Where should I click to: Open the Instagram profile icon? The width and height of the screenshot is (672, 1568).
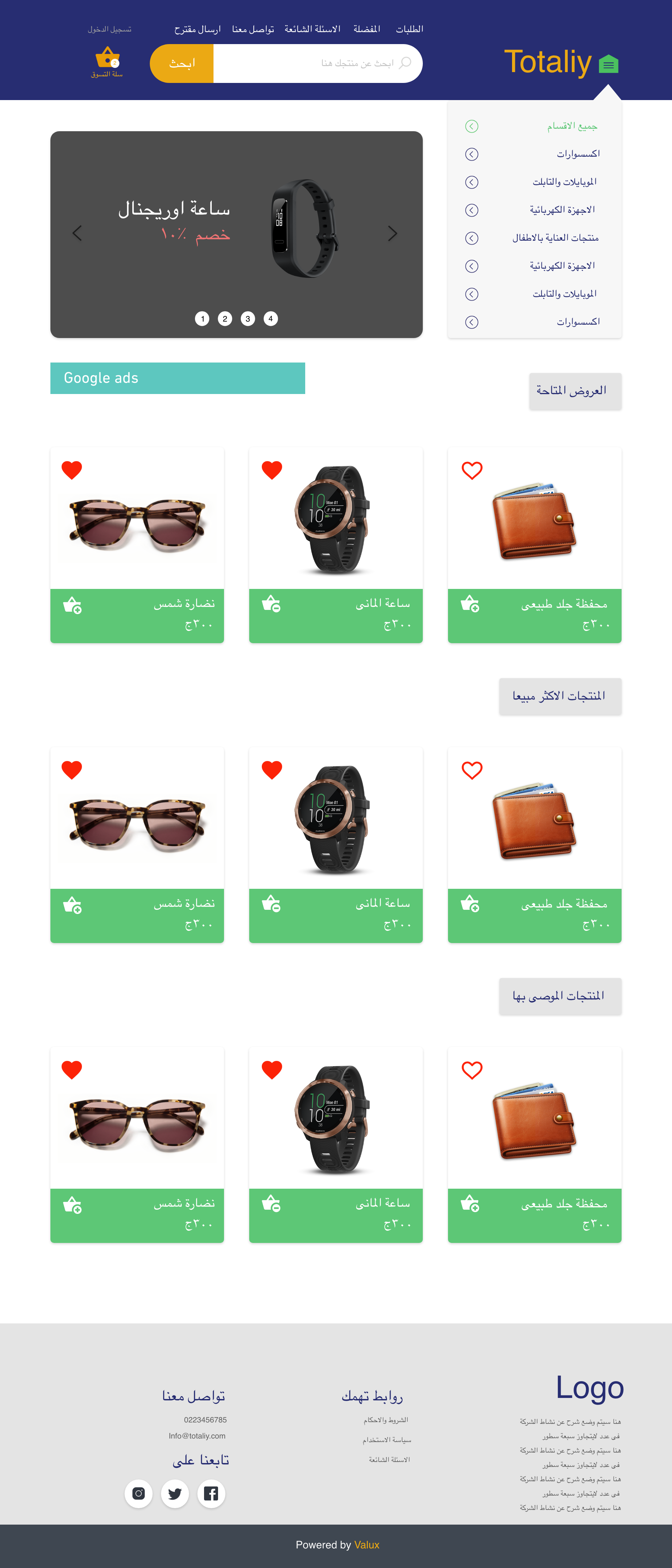pos(139,1494)
